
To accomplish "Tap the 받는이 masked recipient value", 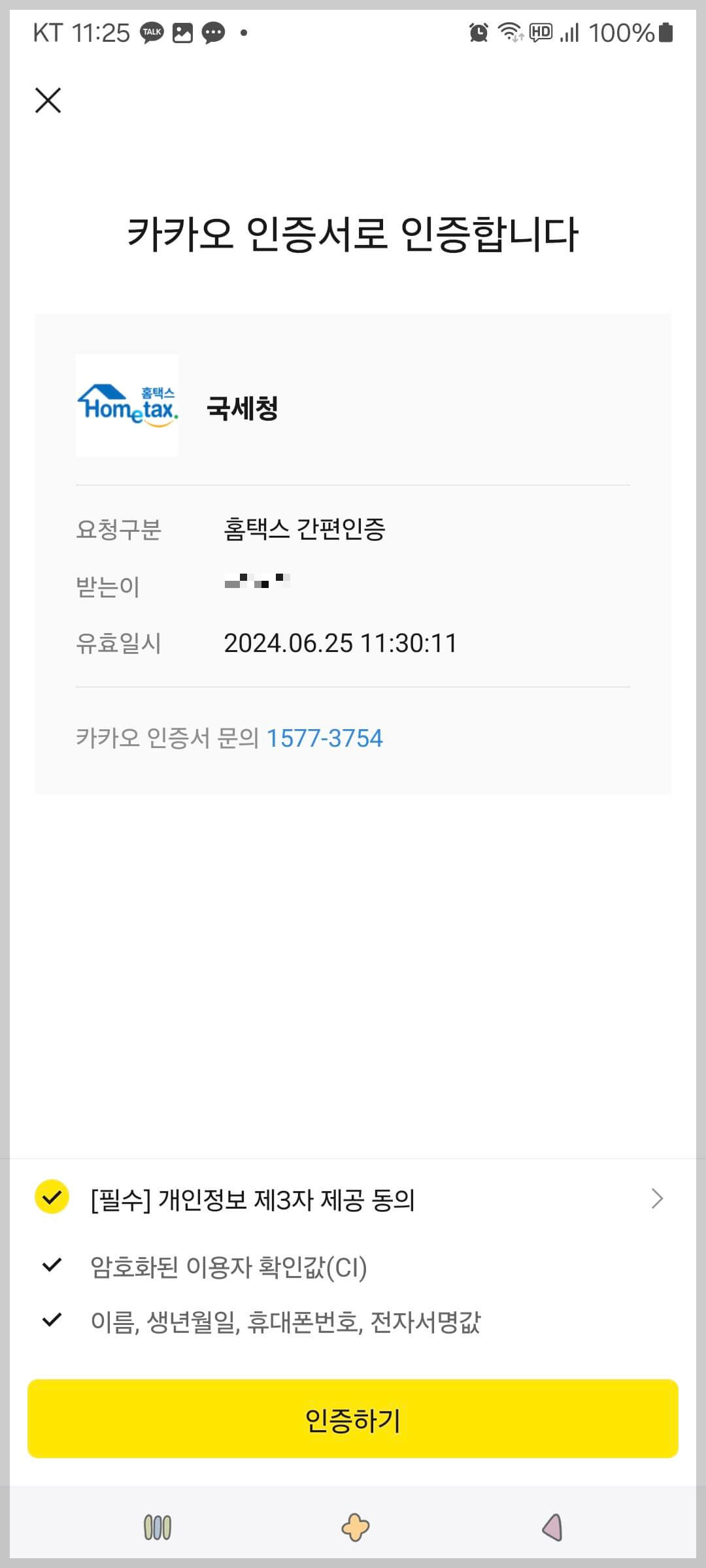I will pos(256,581).
